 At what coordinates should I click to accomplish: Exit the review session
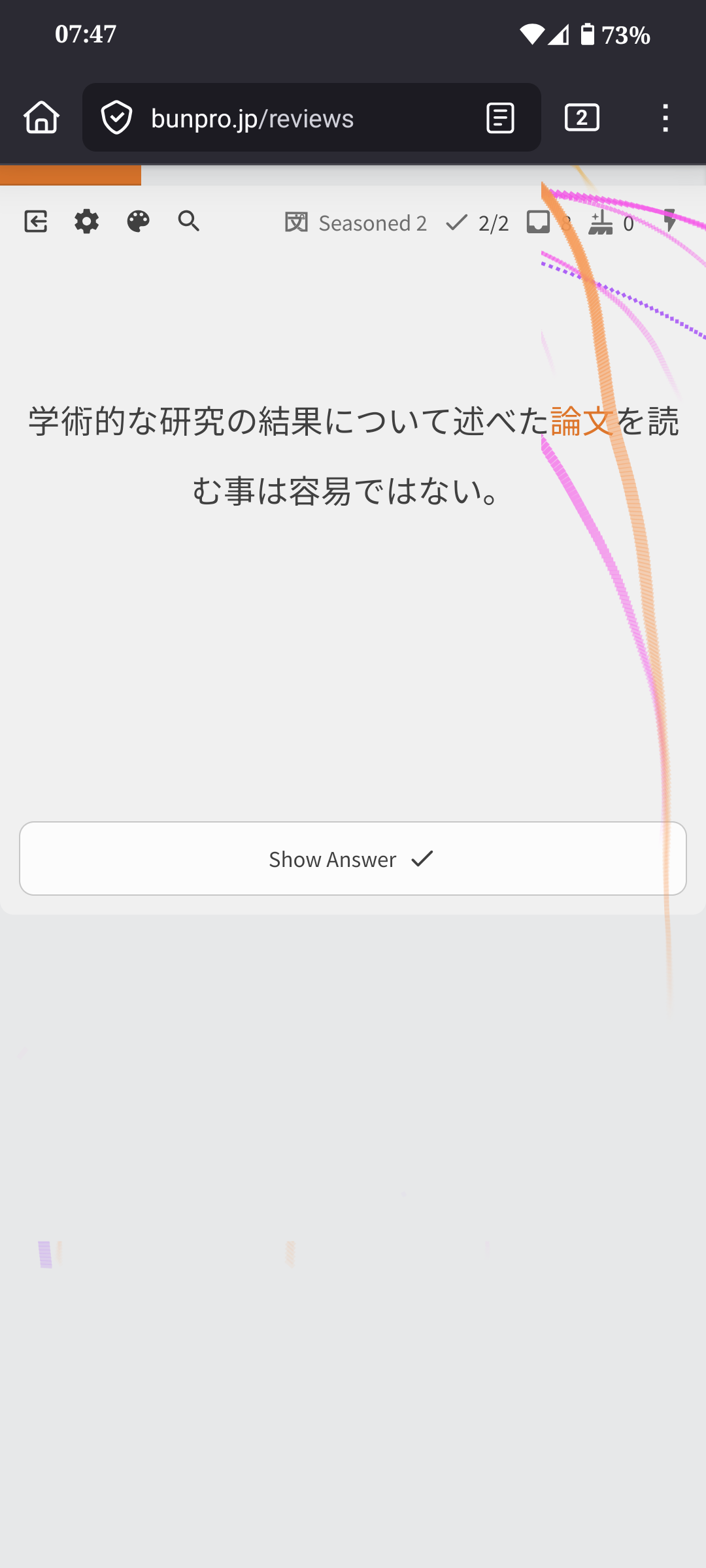[36, 221]
